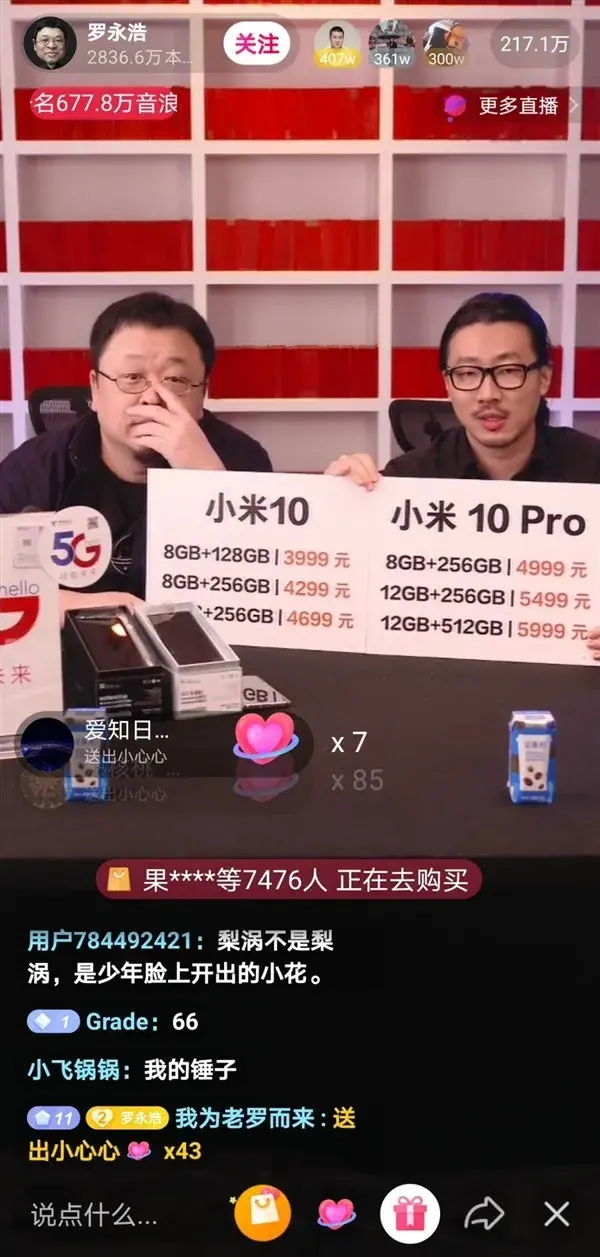Open 更多直播 for more live streams
Image resolution: width=600 pixels, height=1257 pixels.
click(510, 105)
